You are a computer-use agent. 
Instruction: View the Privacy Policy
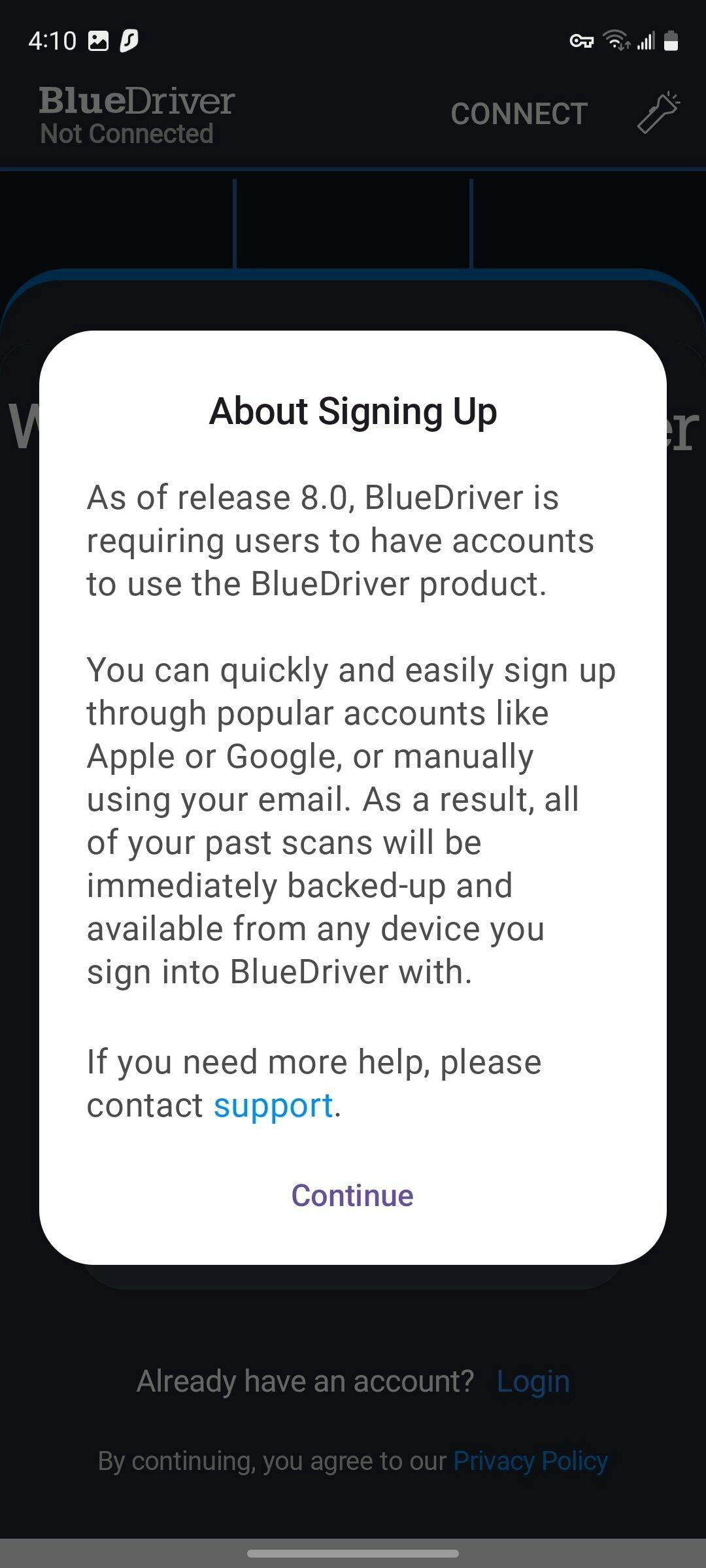click(x=530, y=1461)
